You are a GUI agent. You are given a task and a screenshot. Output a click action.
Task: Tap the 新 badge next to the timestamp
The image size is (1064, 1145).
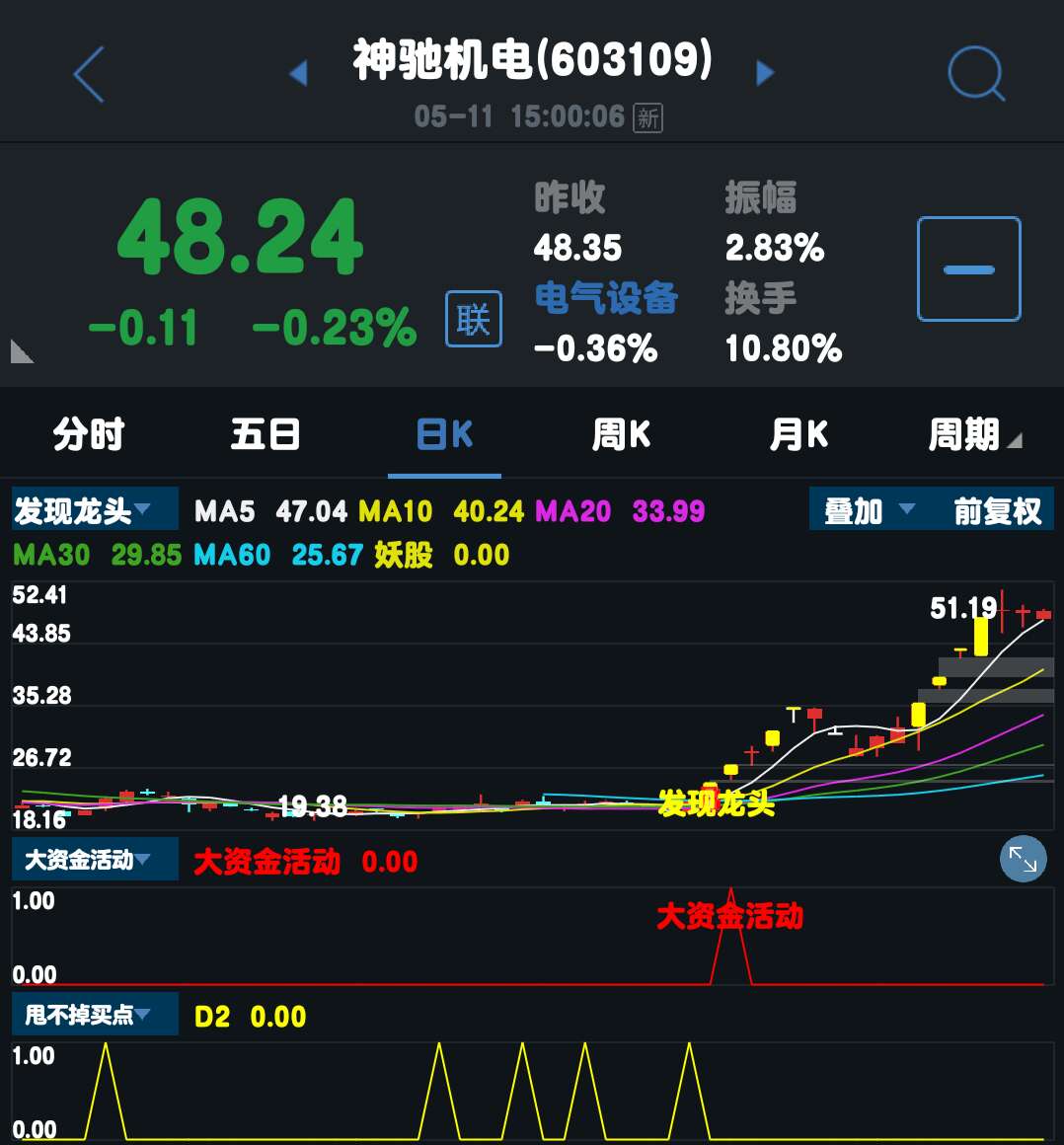point(646,118)
